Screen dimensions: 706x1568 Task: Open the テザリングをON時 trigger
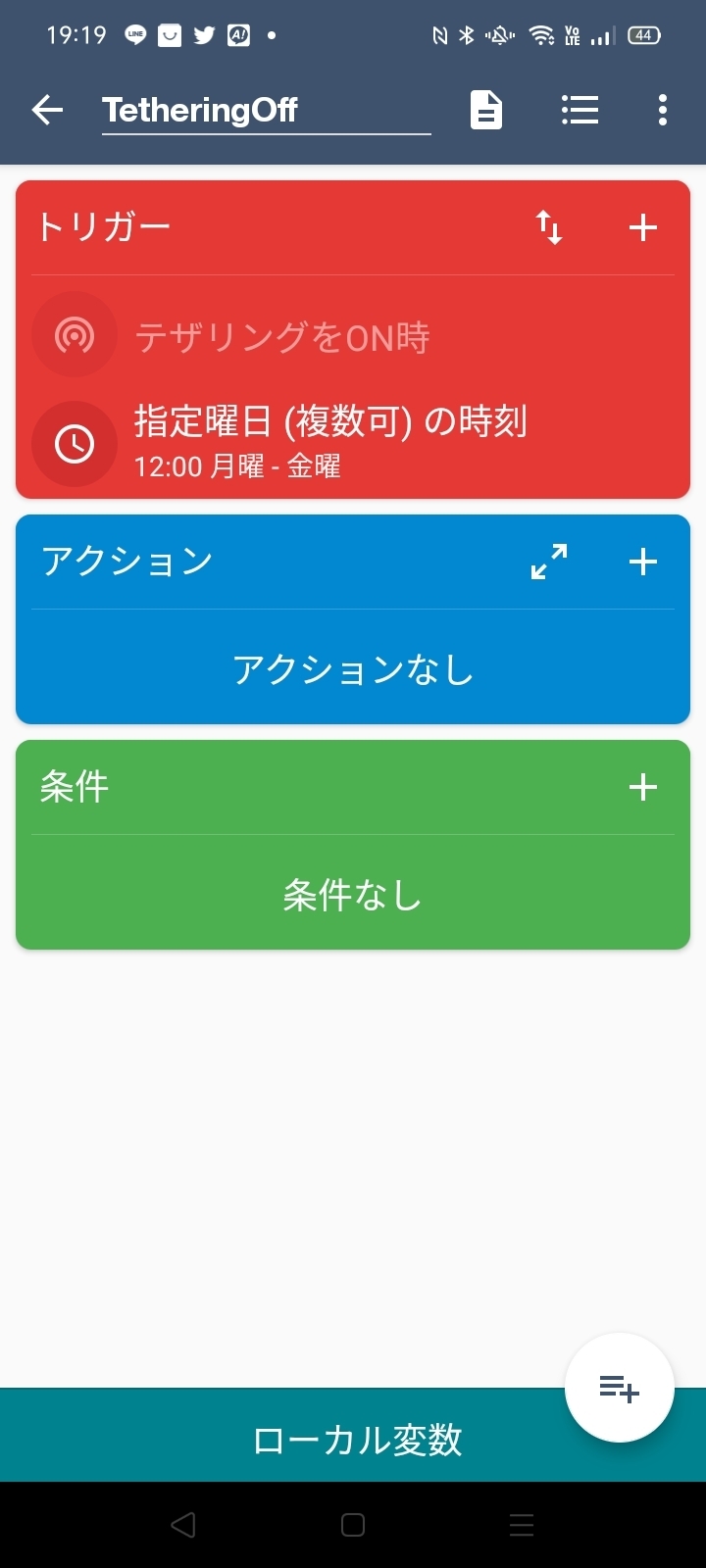coord(353,336)
